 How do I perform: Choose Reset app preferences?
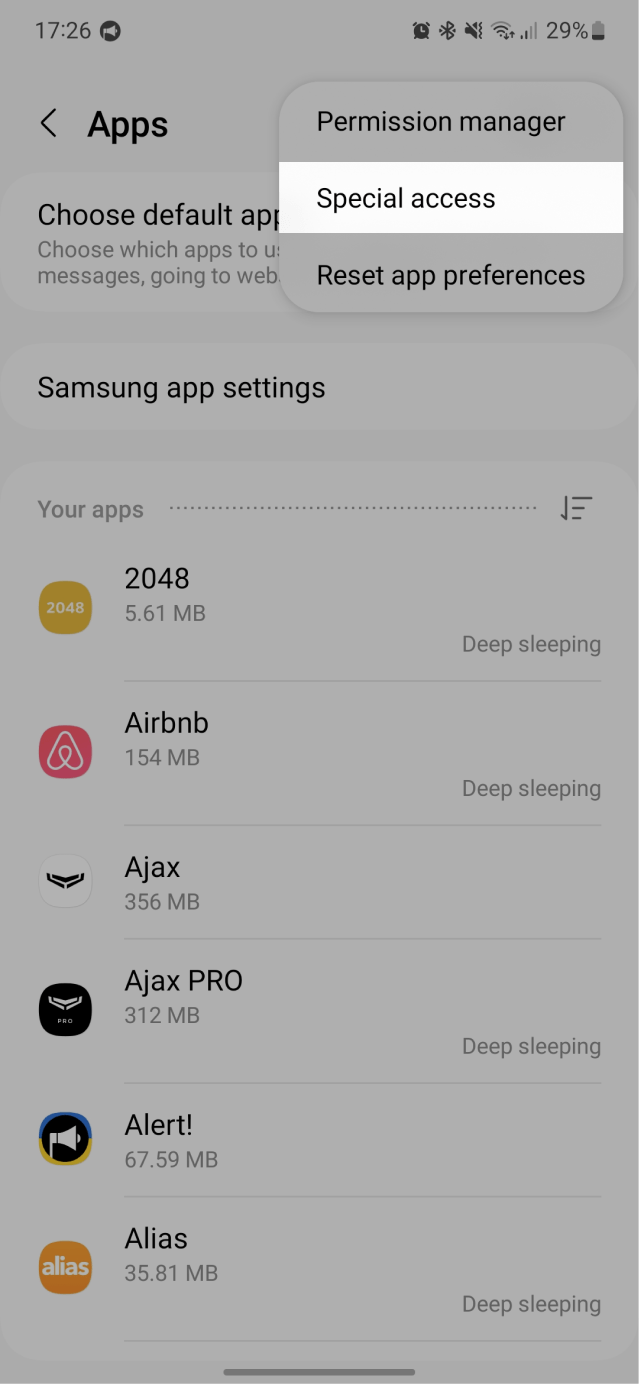pos(450,275)
